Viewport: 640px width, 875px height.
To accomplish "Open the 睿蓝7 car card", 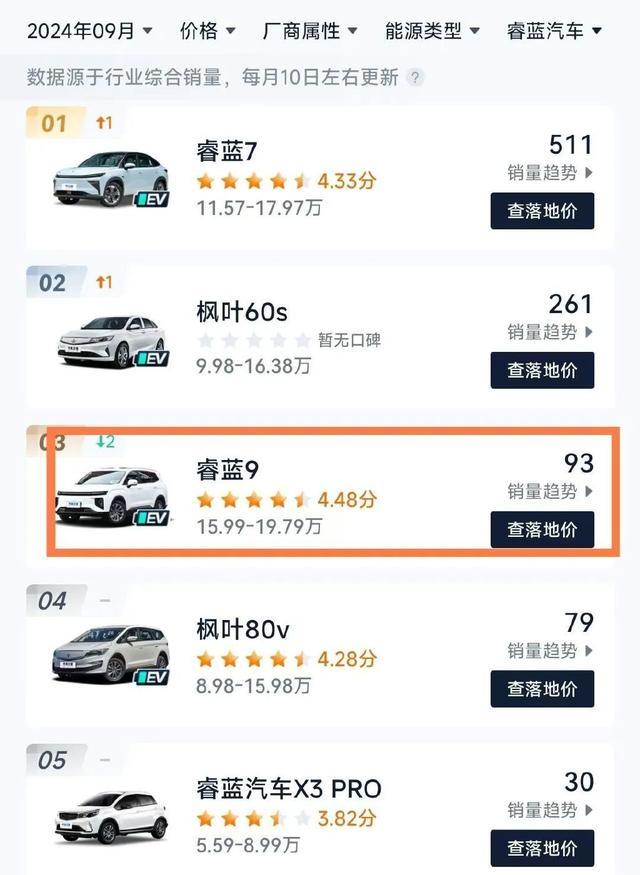I will coord(227,152).
